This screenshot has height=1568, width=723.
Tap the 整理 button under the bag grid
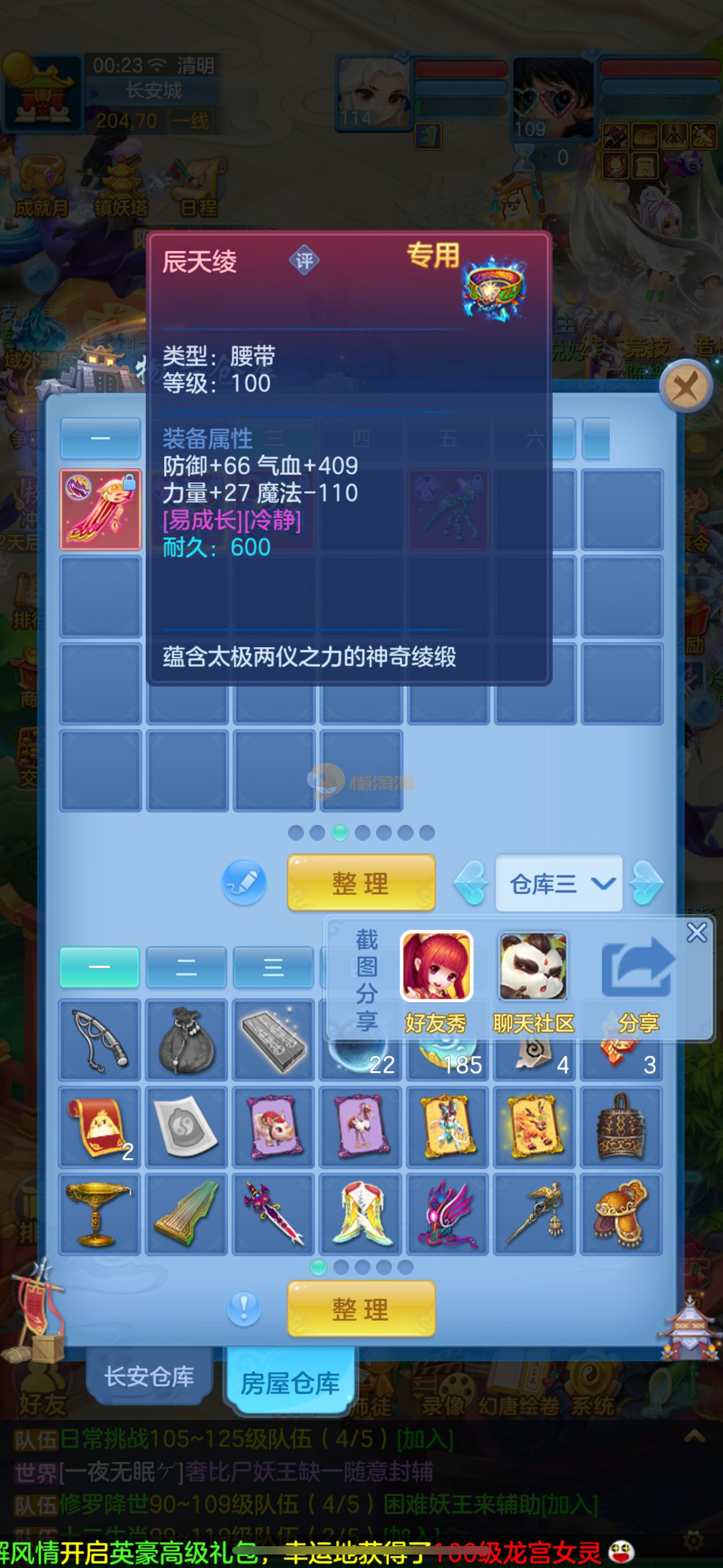click(x=361, y=1309)
